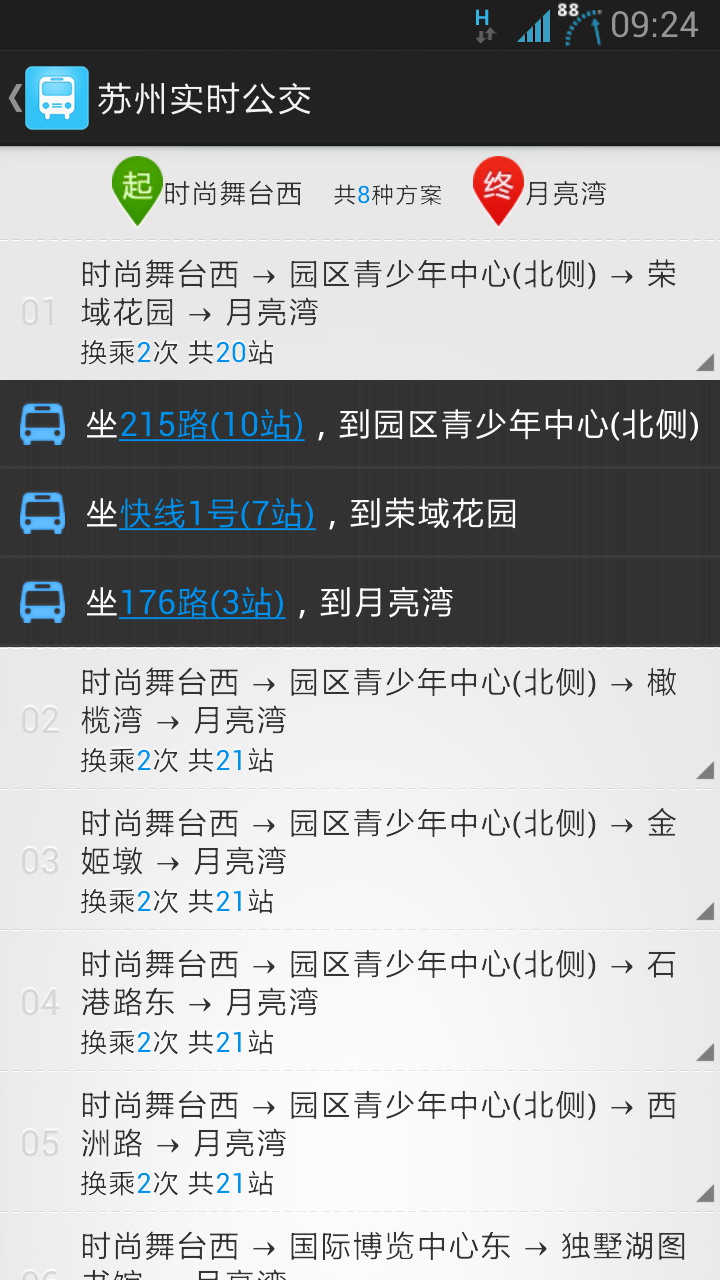720x1280 pixels.
Task: Open the 快线1号(7站) bus line link
Action: click(218, 514)
